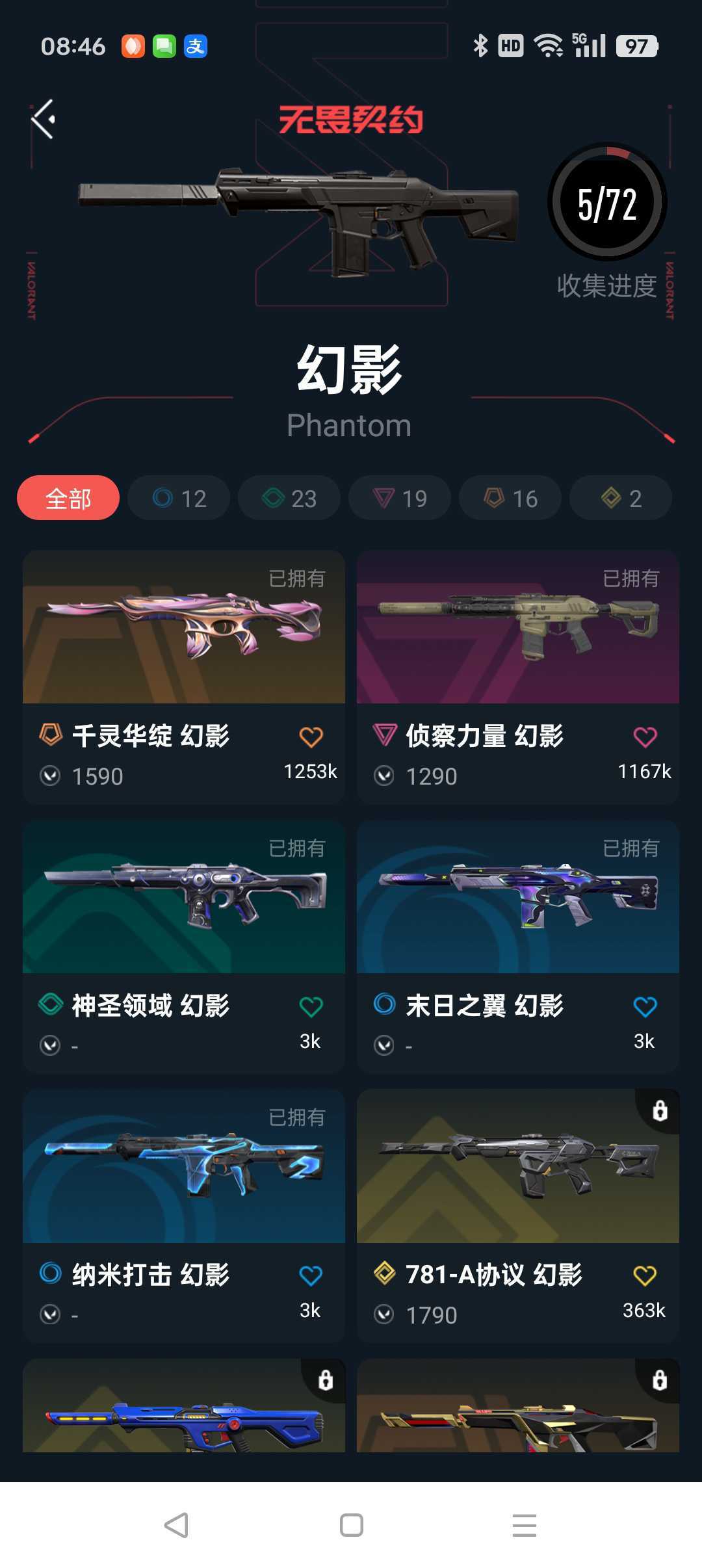The width and height of the screenshot is (702, 1568).
Task: Open the locked 781-A协议 幻影 skin card
Action: click(x=518, y=1216)
